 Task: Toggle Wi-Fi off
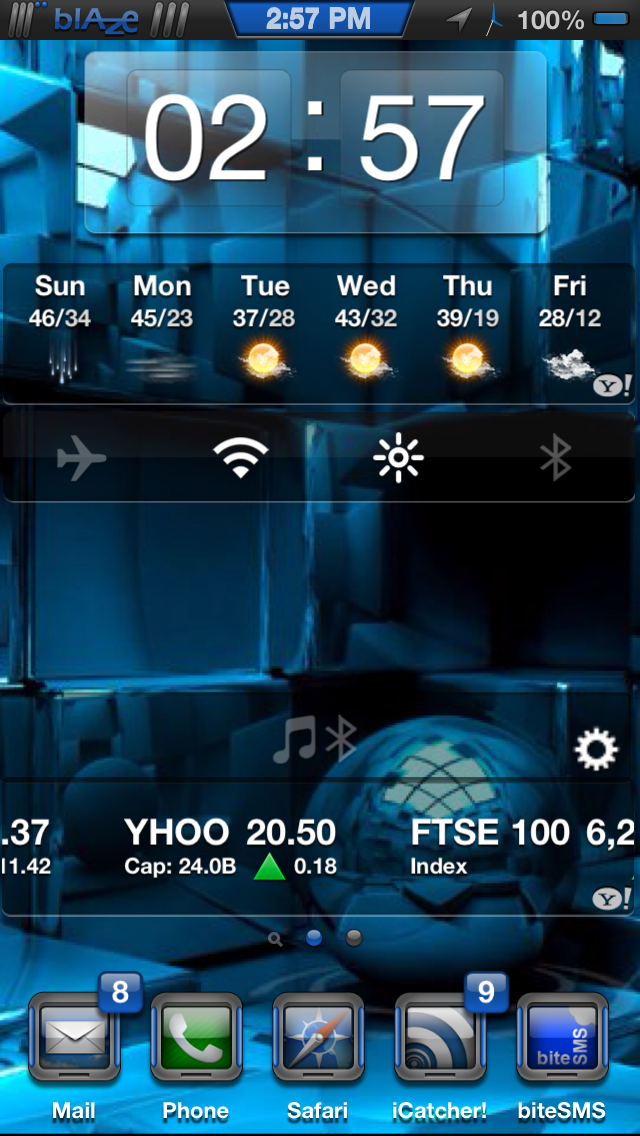point(240,460)
